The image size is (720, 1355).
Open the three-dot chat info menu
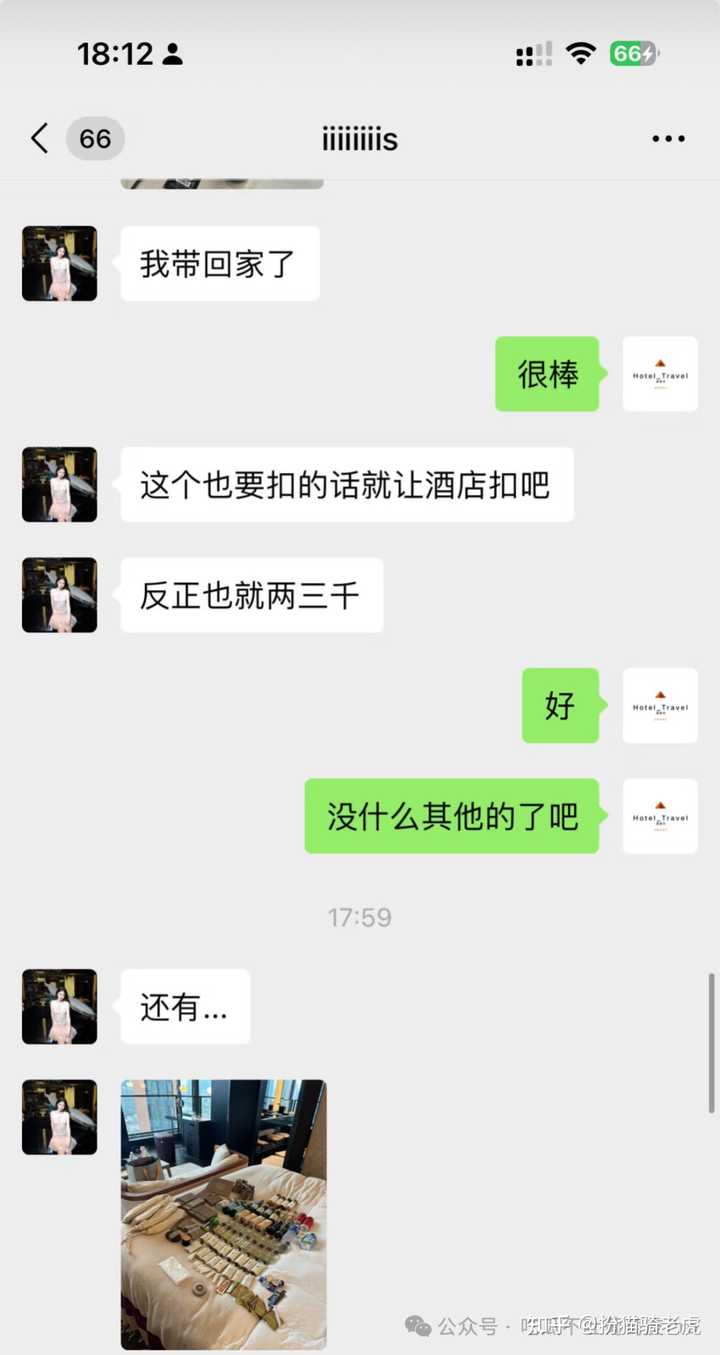[668, 139]
